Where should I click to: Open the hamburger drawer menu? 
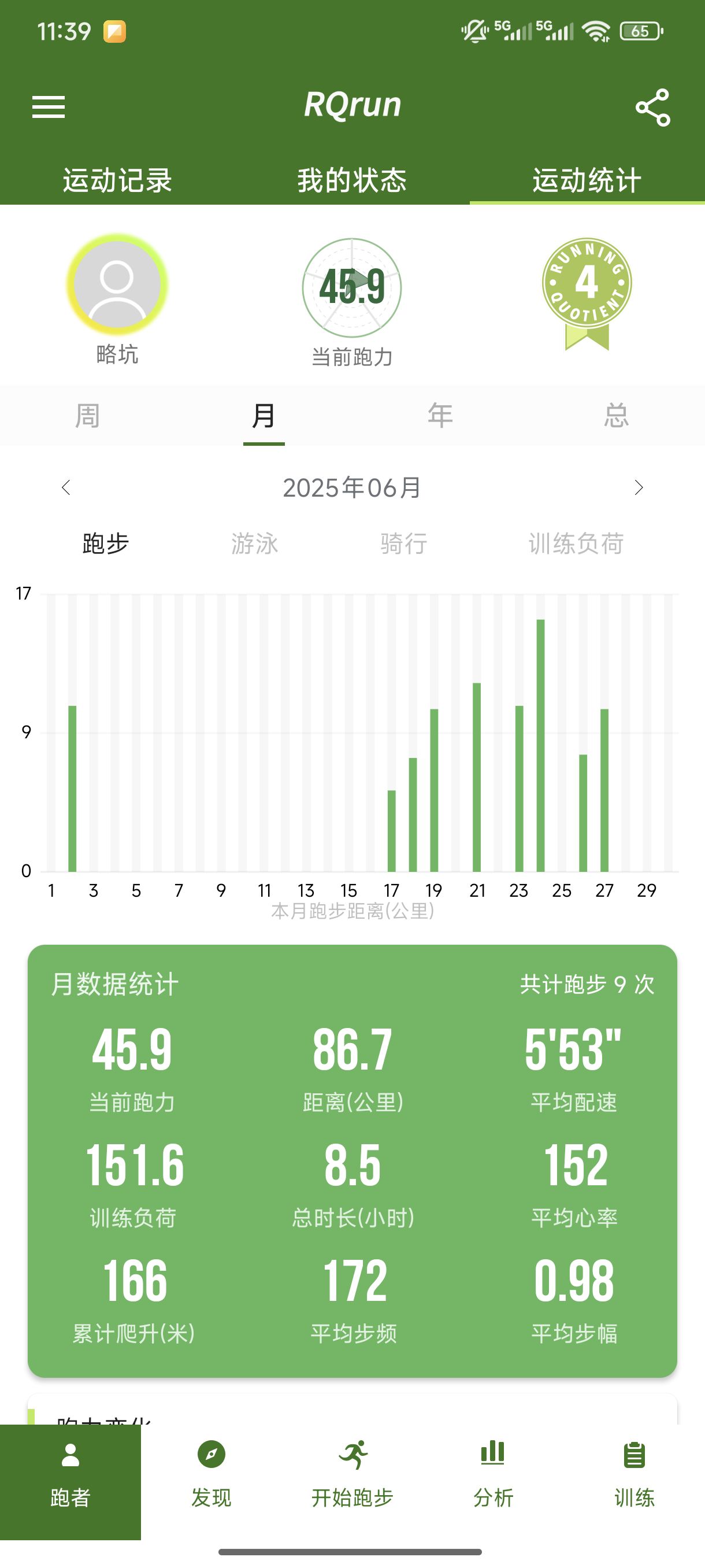(49, 107)
